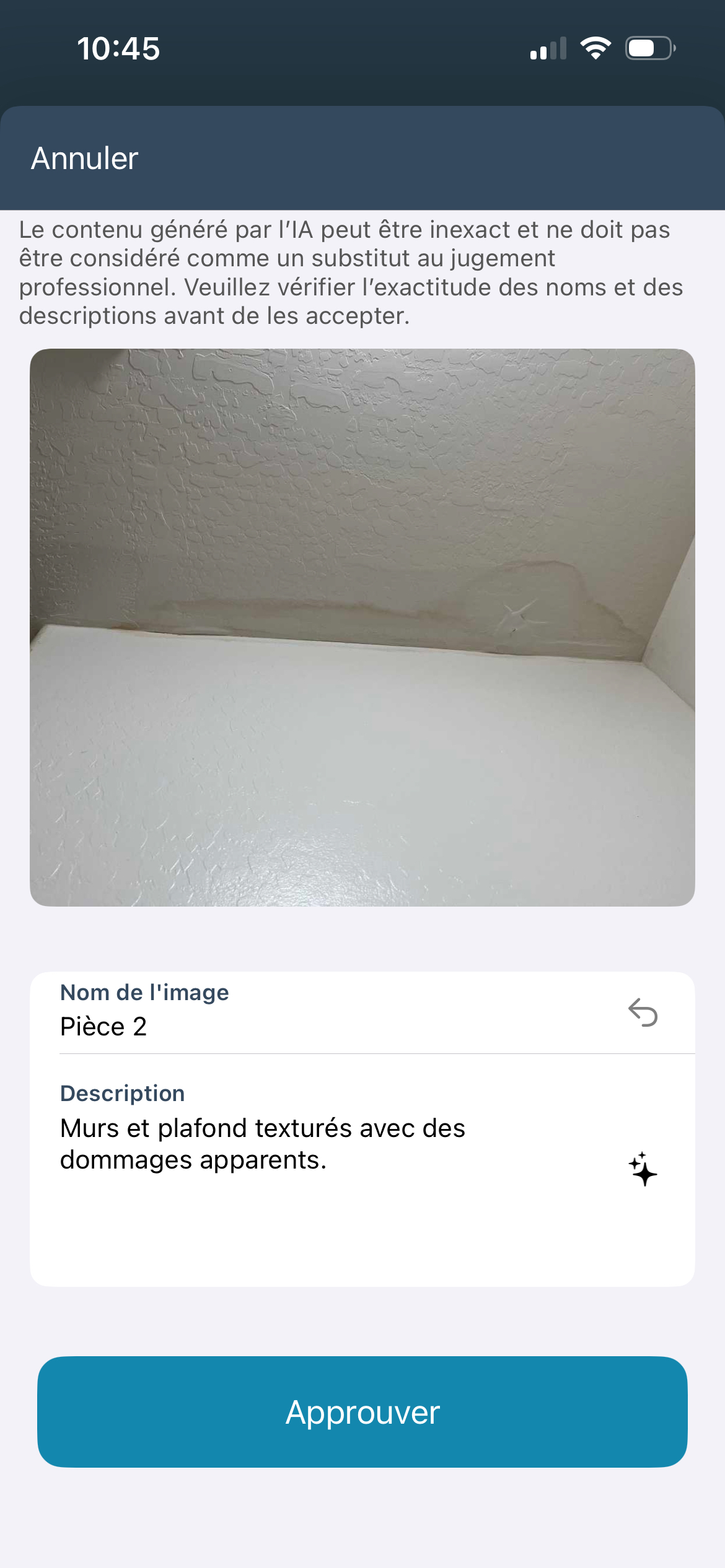
Task: Open the damaged ceiling photo
Action: click(362, 627)
